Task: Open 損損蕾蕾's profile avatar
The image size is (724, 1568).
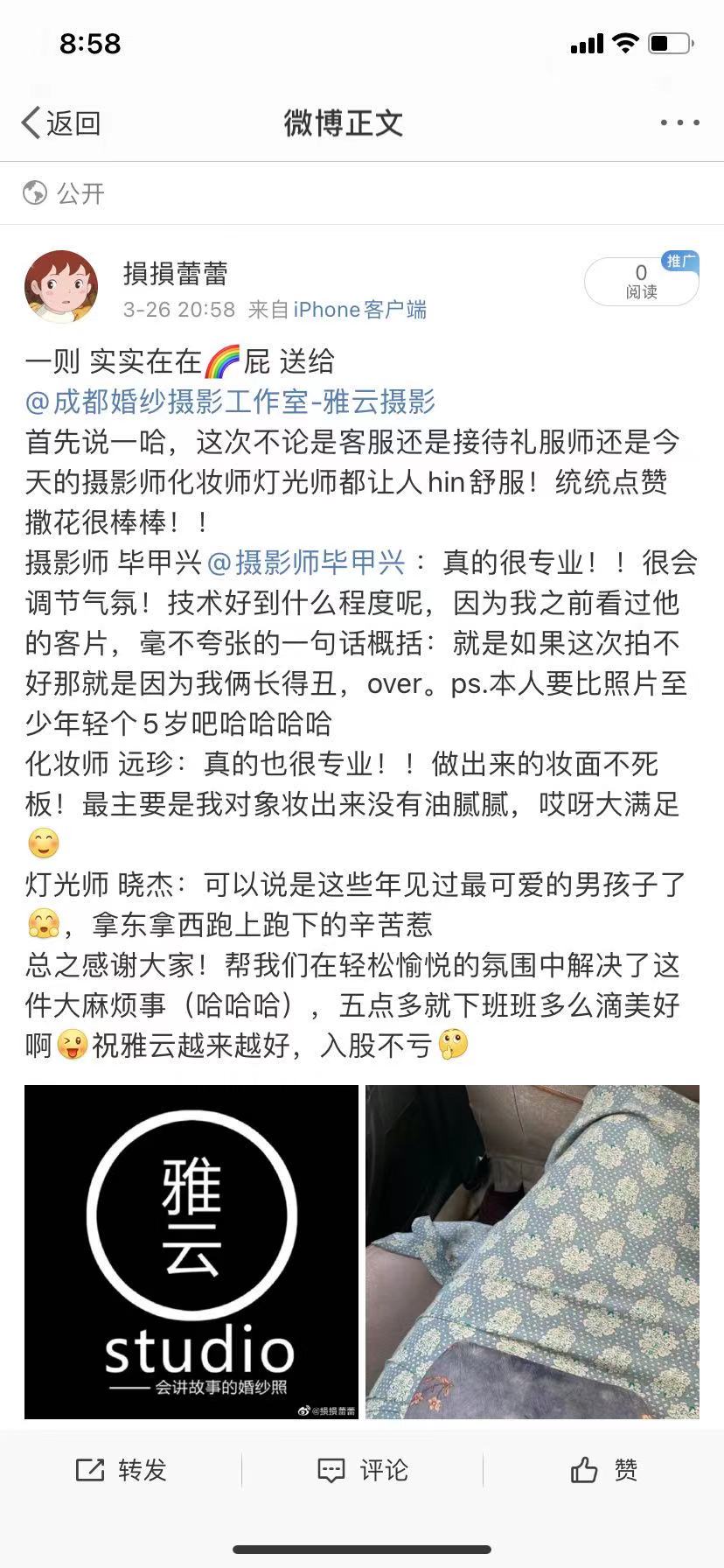Action: (61, 287)
